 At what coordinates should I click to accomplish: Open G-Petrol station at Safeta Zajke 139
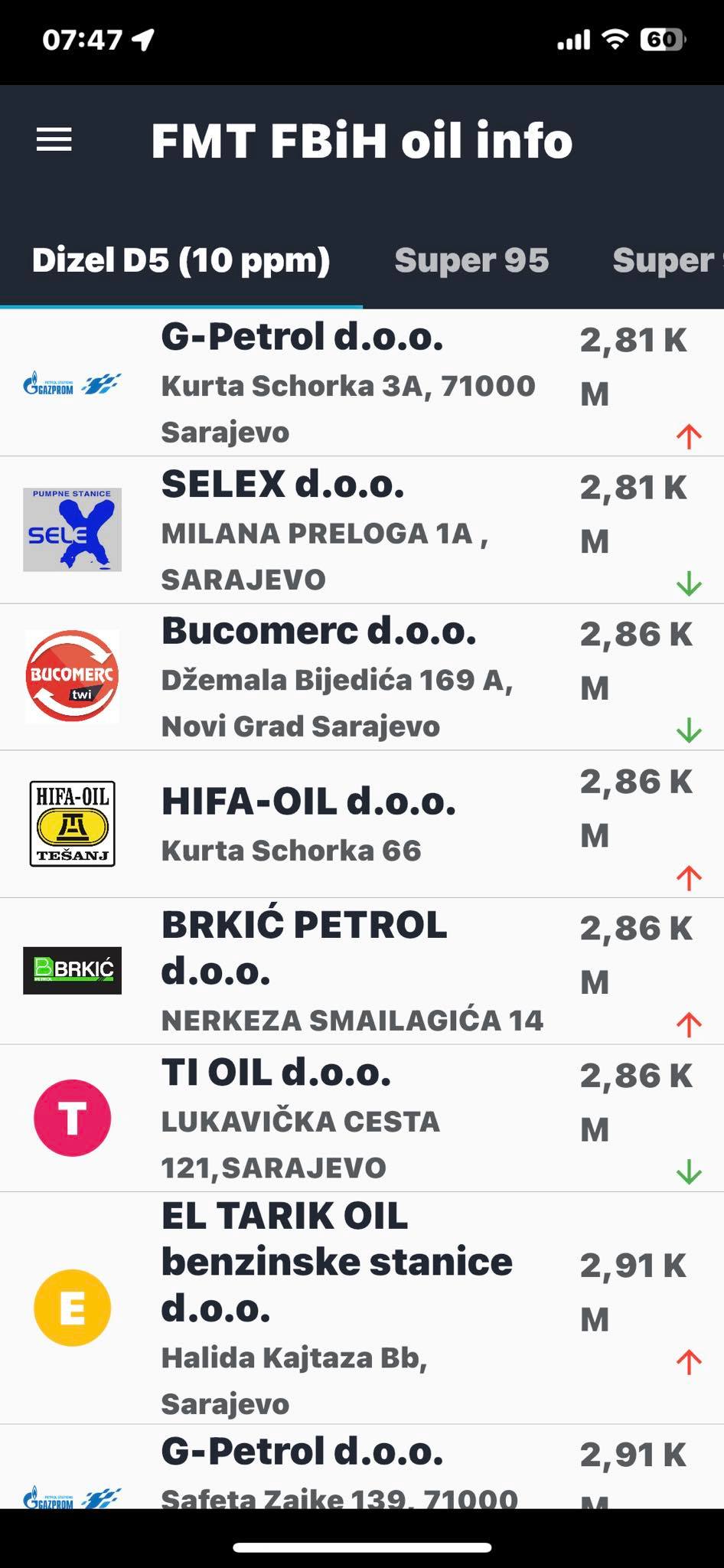(362, 1467)
